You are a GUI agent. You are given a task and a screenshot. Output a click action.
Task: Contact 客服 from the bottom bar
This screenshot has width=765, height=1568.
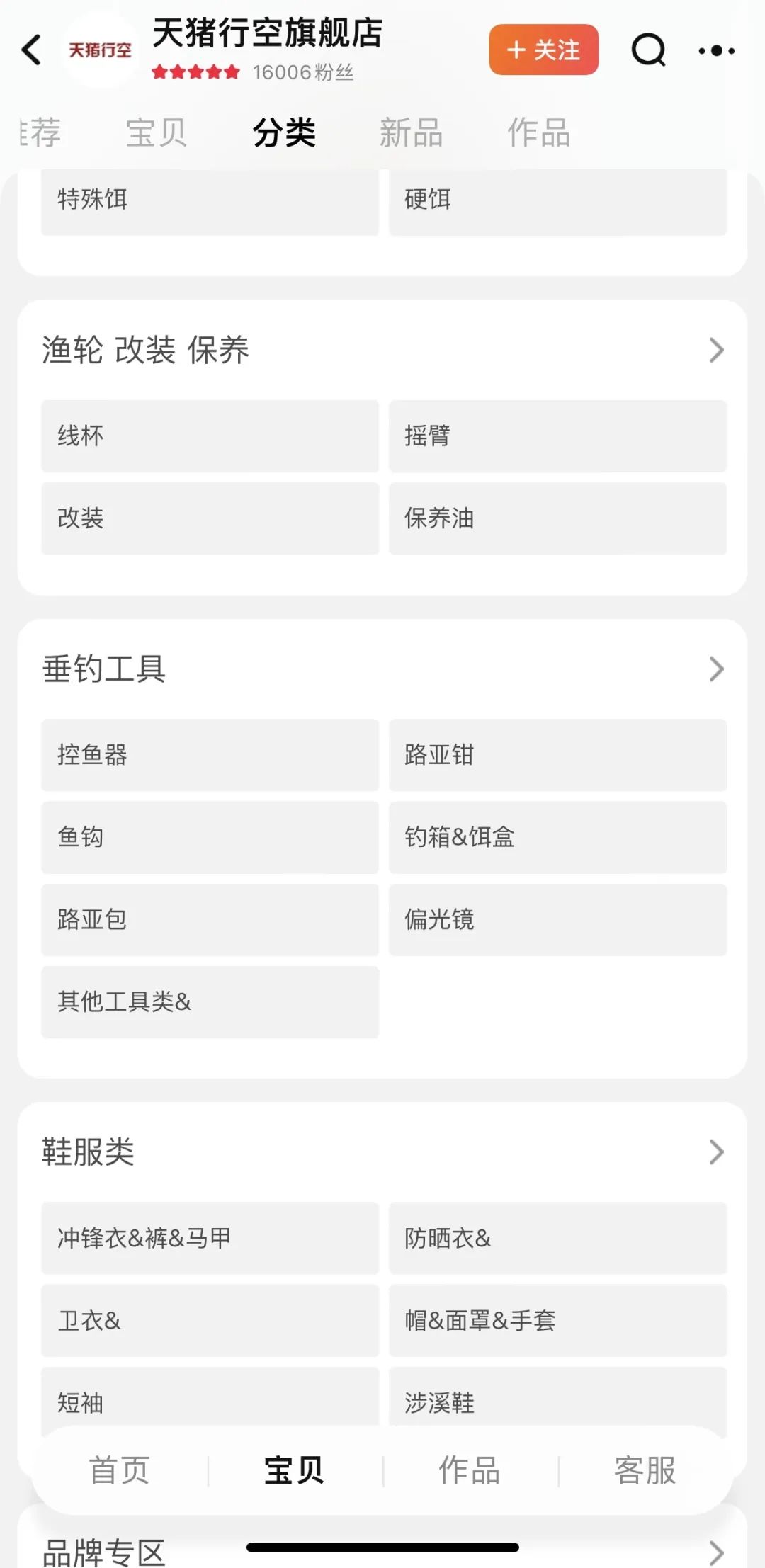[x=645, y=1470]
